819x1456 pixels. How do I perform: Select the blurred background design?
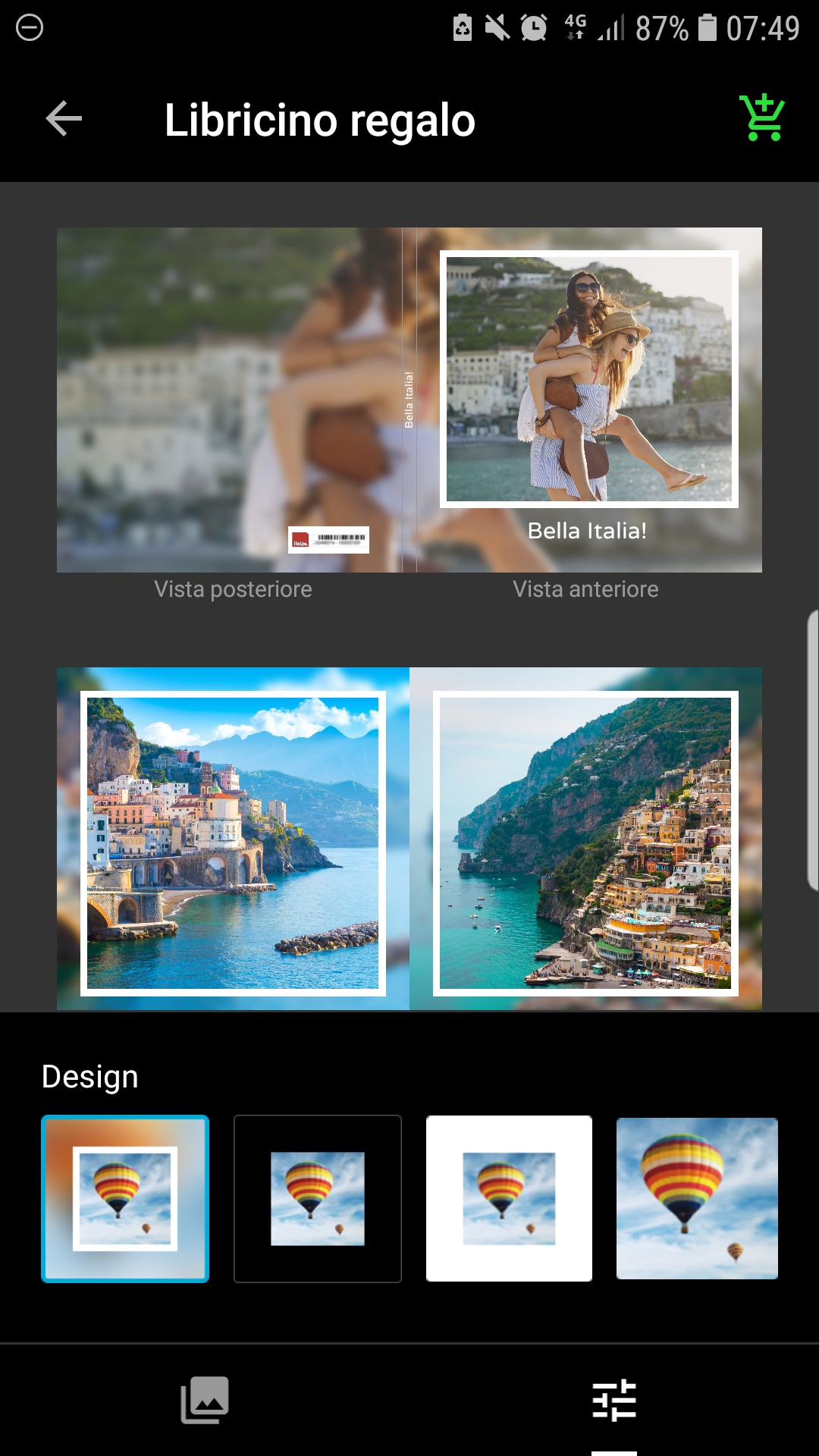(x=125, y=1199)
